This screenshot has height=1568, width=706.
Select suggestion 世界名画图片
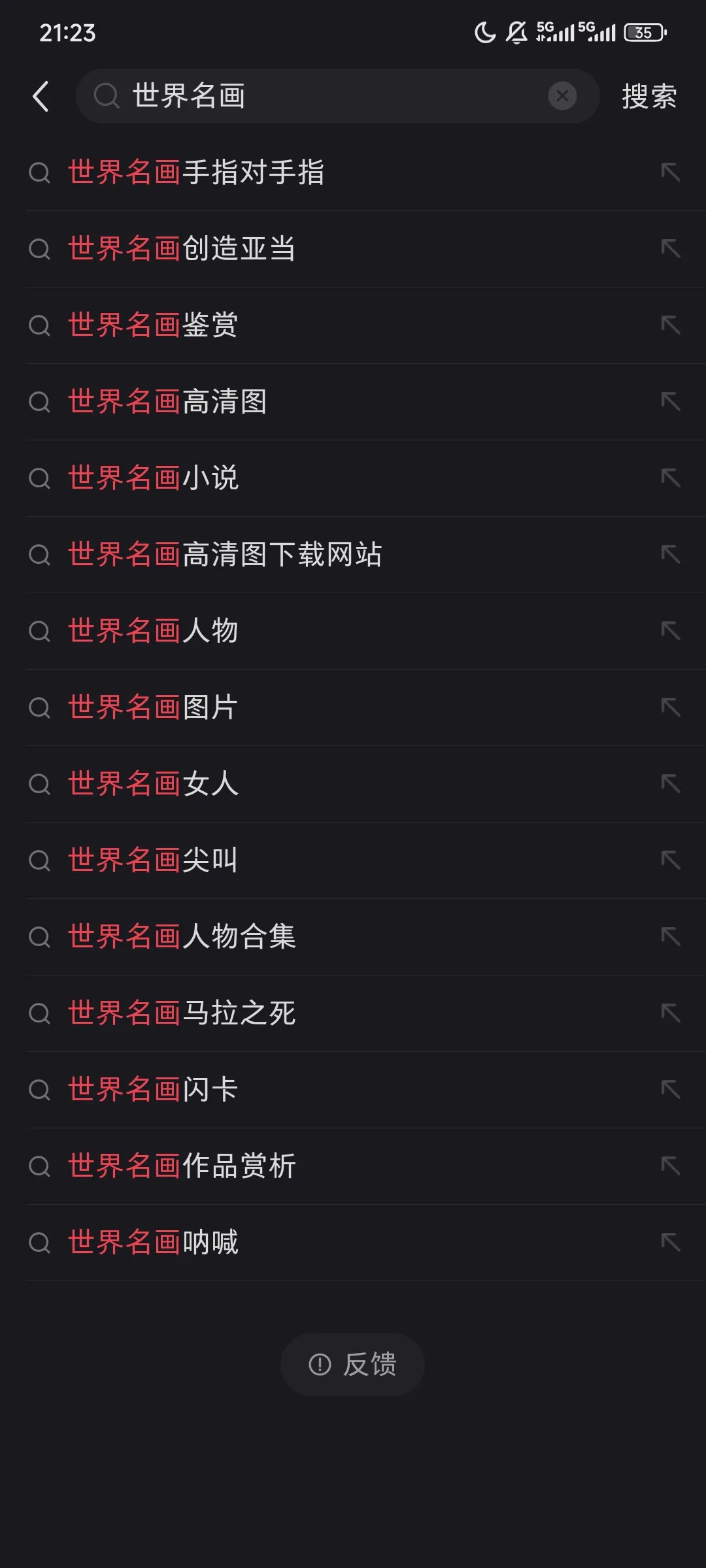click(152, 708)
